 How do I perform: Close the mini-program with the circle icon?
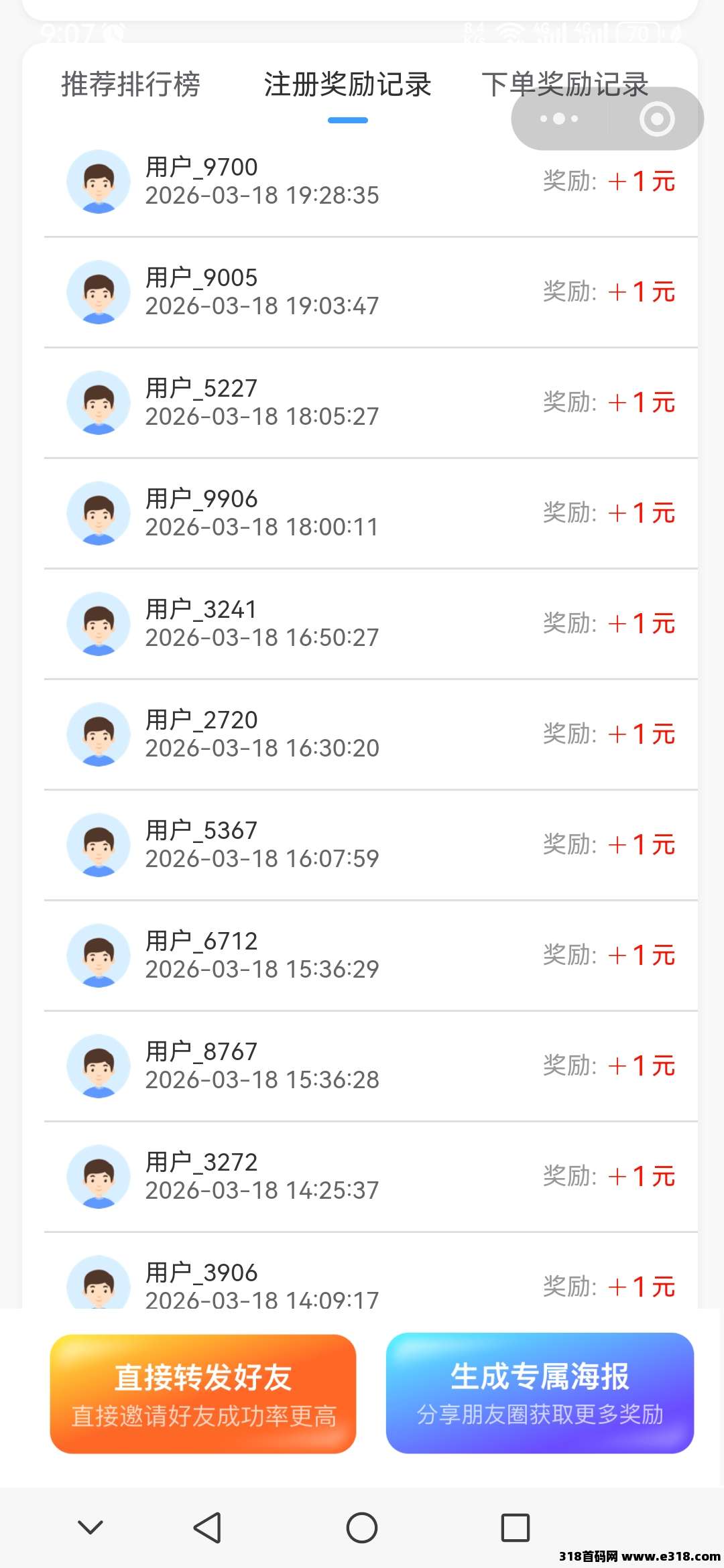tap(656, 119)
